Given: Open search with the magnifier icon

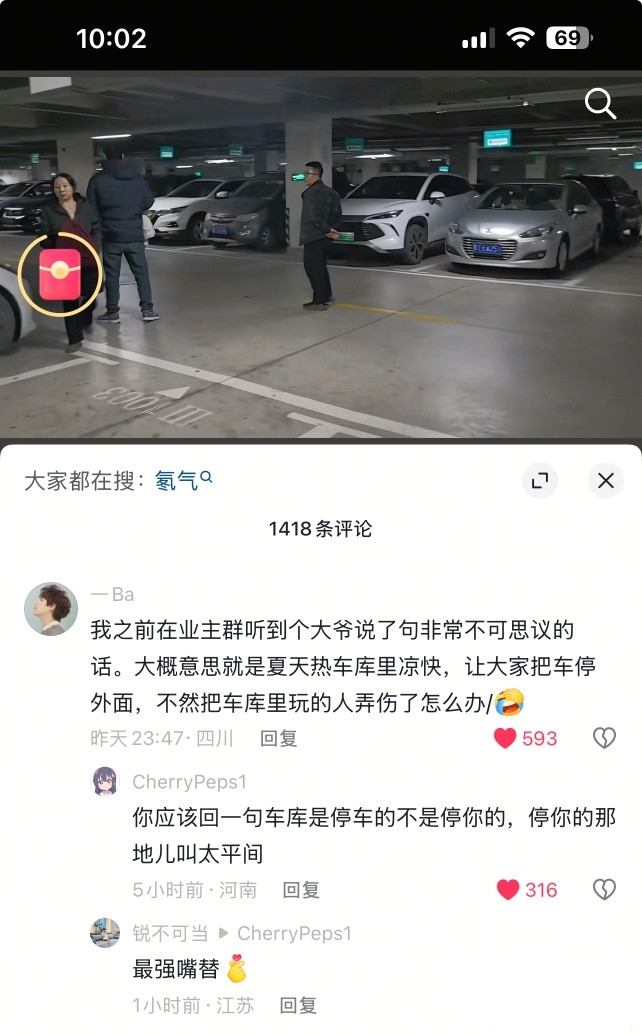Looking at the screenshot, I should [x=600, y=104].
